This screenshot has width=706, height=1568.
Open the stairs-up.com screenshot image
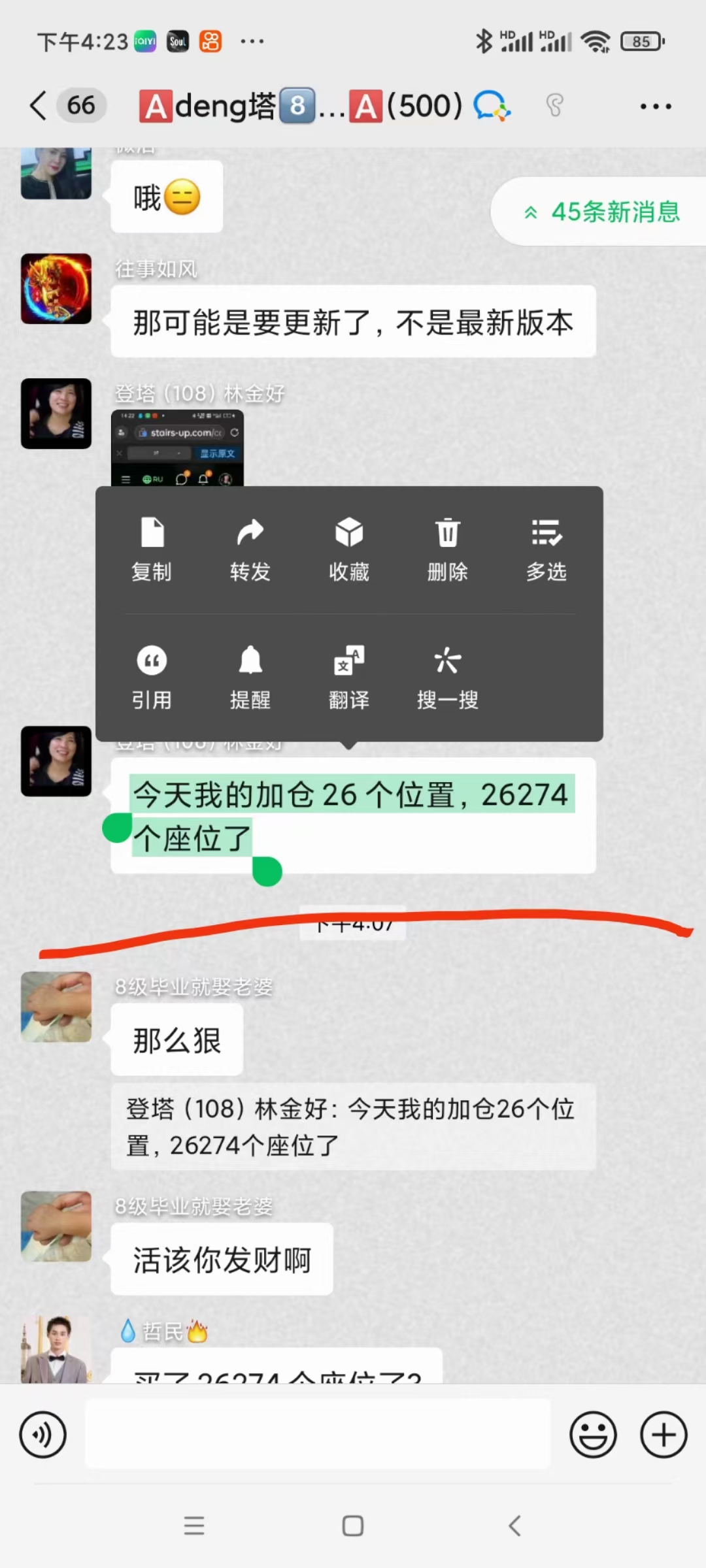pyautogui.click(x=177, y=448)
